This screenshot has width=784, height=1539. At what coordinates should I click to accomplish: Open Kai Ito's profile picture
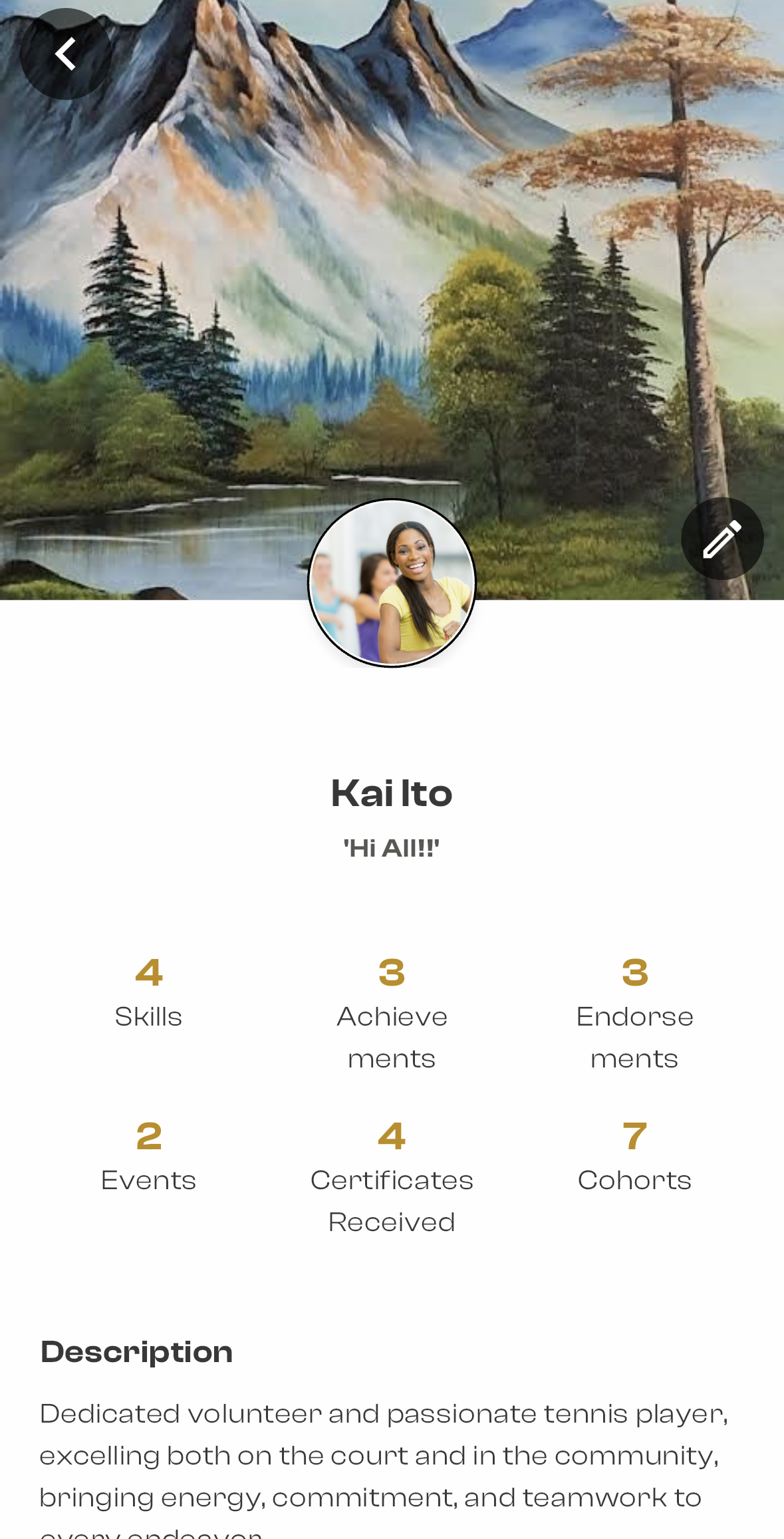[x=392, y=583]
